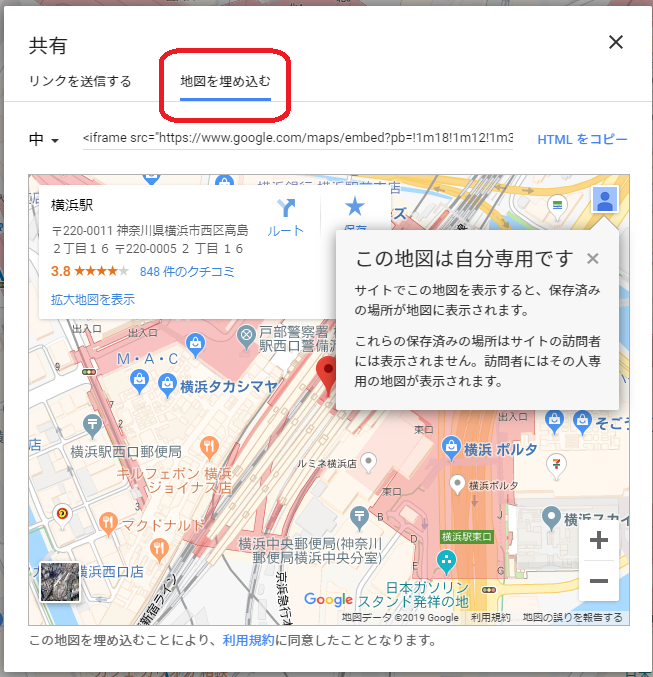Dismiss the この地図は自分専用です popup
This screenshot has height=677, width=653.
(x=593, y=259)
